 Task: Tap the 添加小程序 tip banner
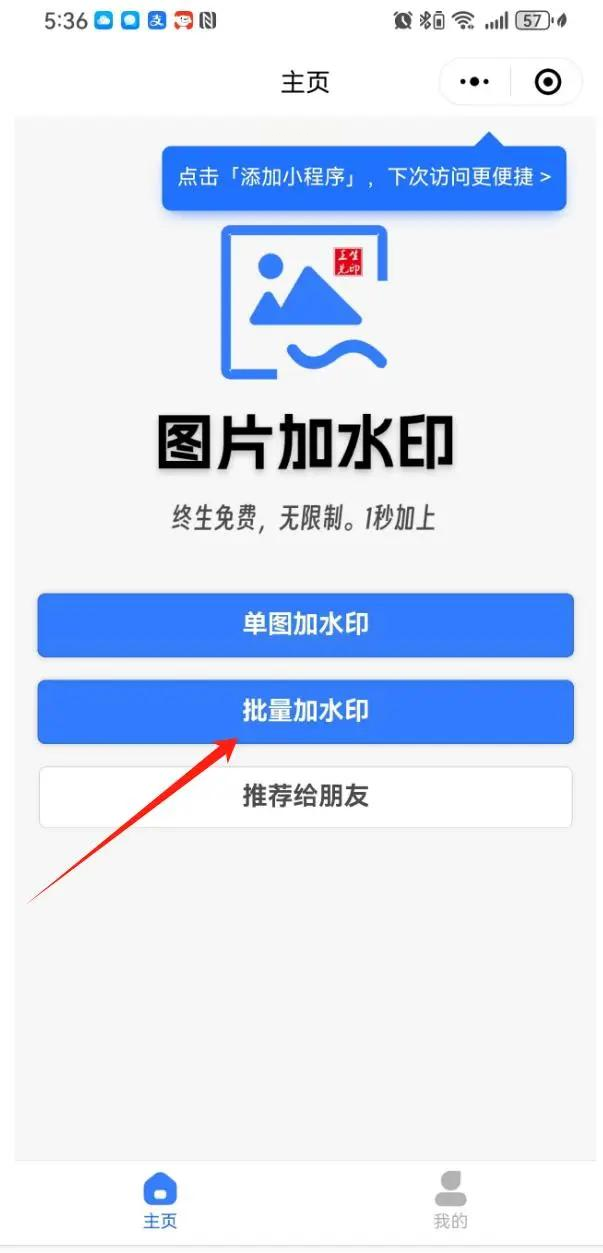point(364,178)
